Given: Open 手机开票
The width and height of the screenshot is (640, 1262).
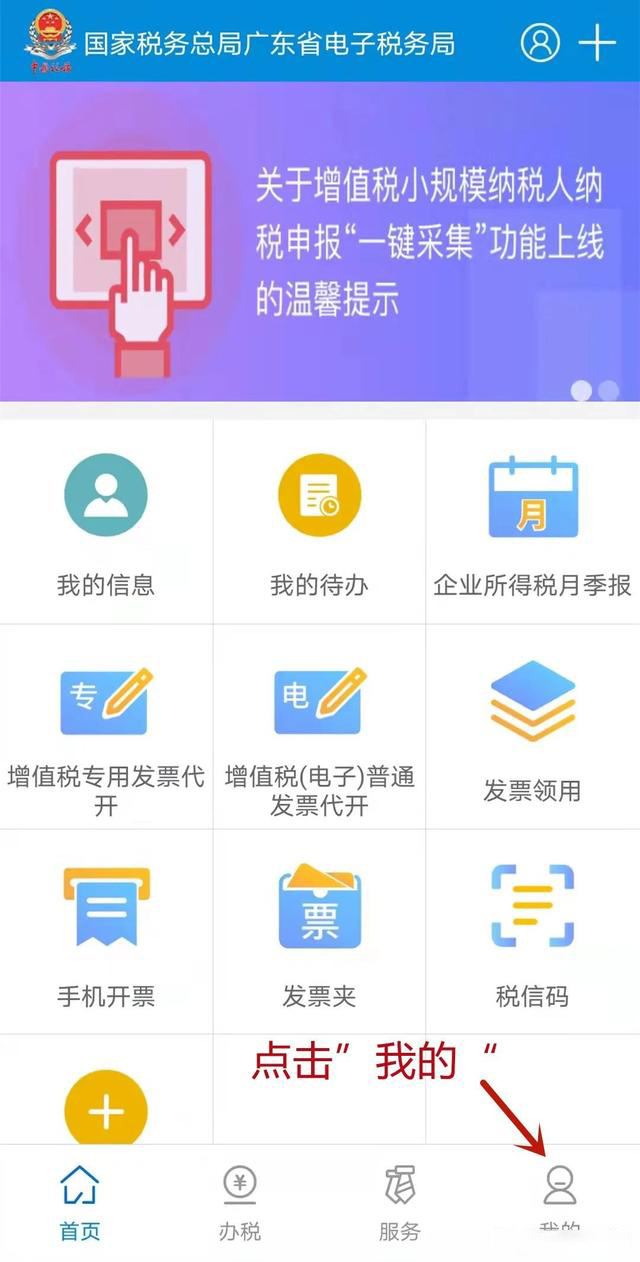Looking at the screenshot, I should [x=106, y=933].
